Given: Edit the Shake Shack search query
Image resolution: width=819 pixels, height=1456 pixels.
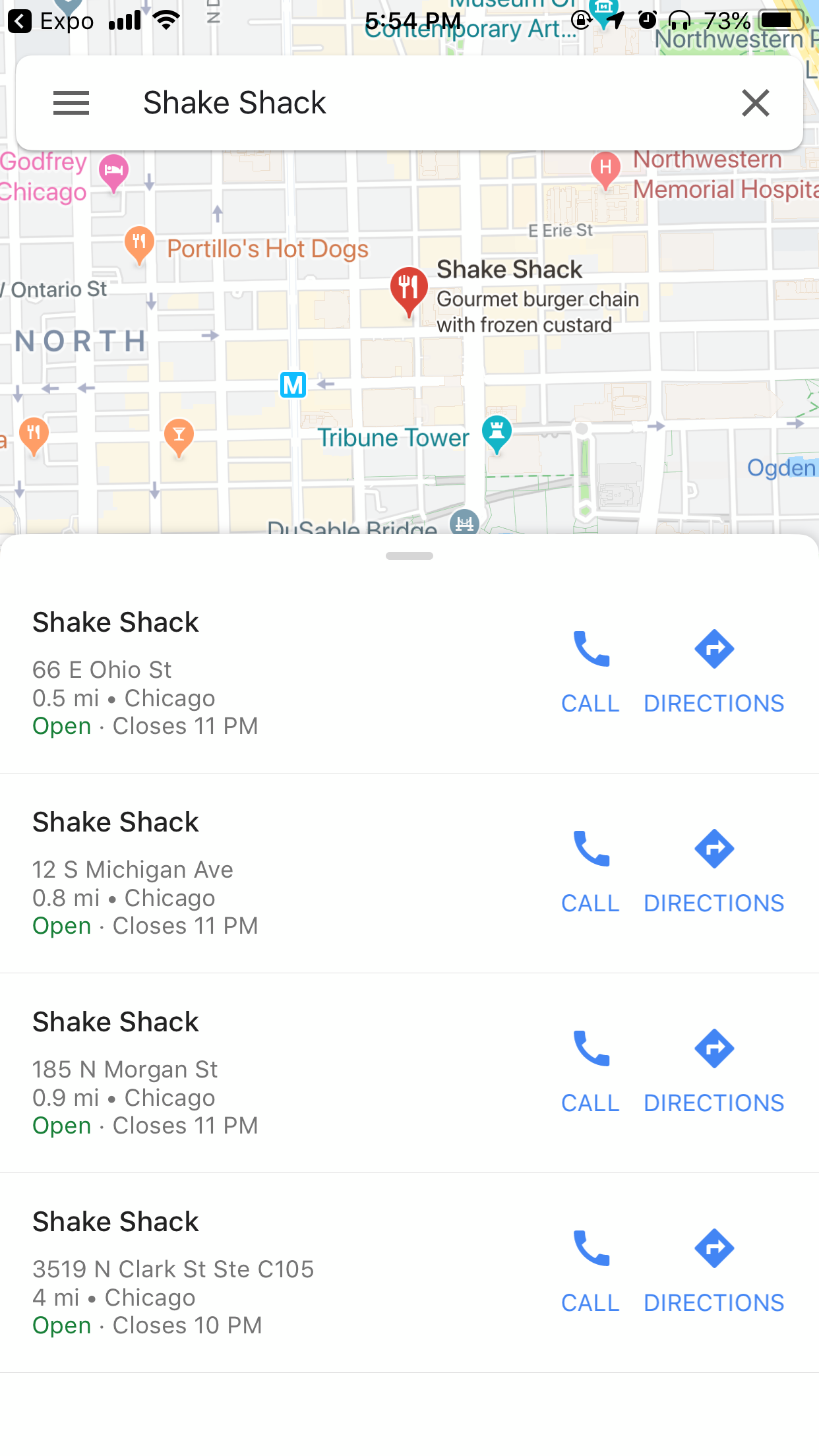Looking at the screenshot, I should tap(396, 103).
